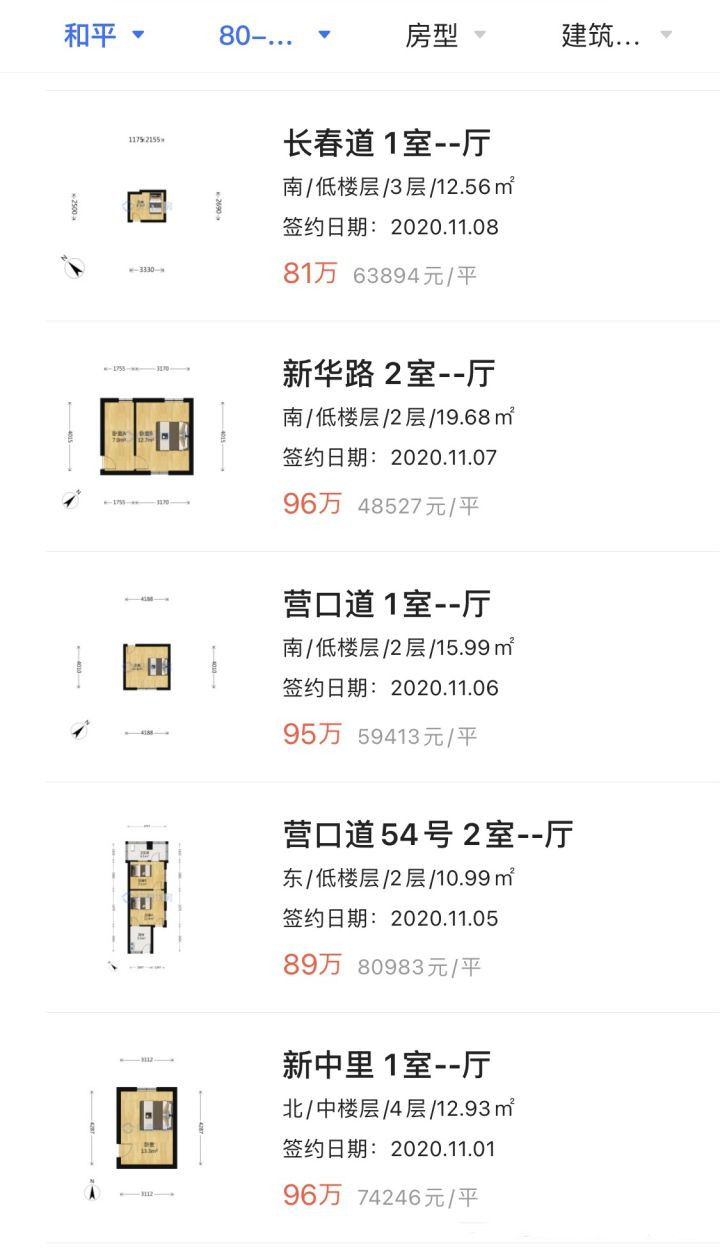This screenshot has height=1256, width=720.
Task: Click the 和平 filter label
Action: click(x=87, y=33)
